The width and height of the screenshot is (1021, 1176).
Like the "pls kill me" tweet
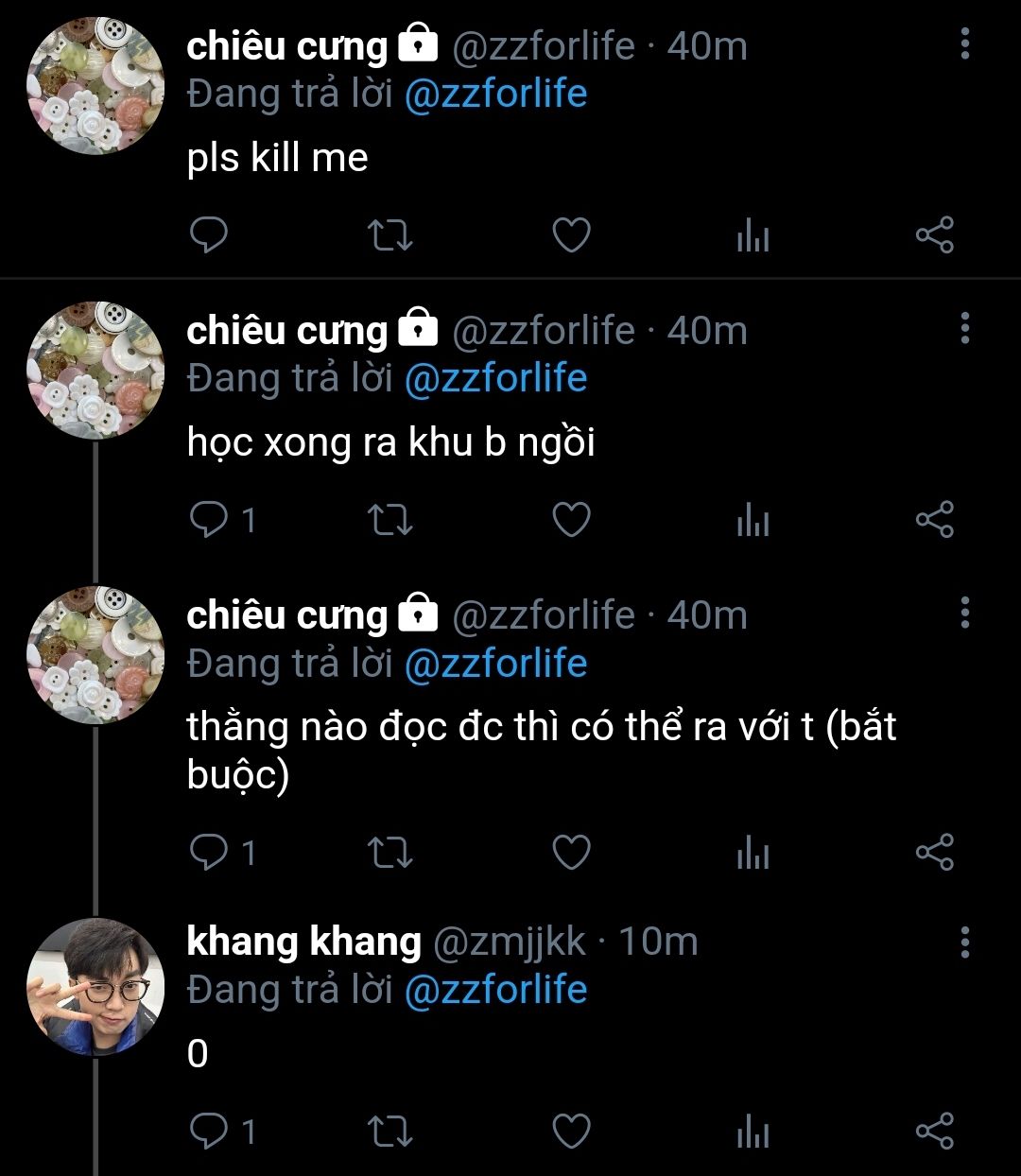click(571, 235)
